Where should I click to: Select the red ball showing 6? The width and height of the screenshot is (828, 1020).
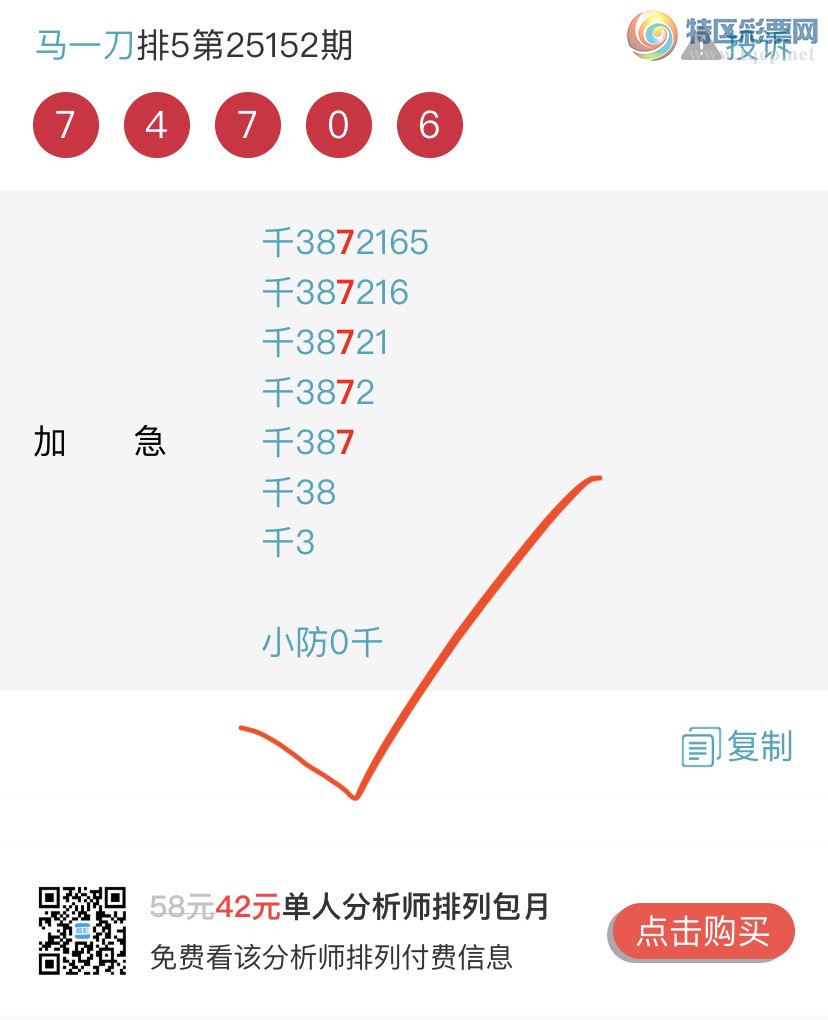pyautogui.click(x=430, y=125)
